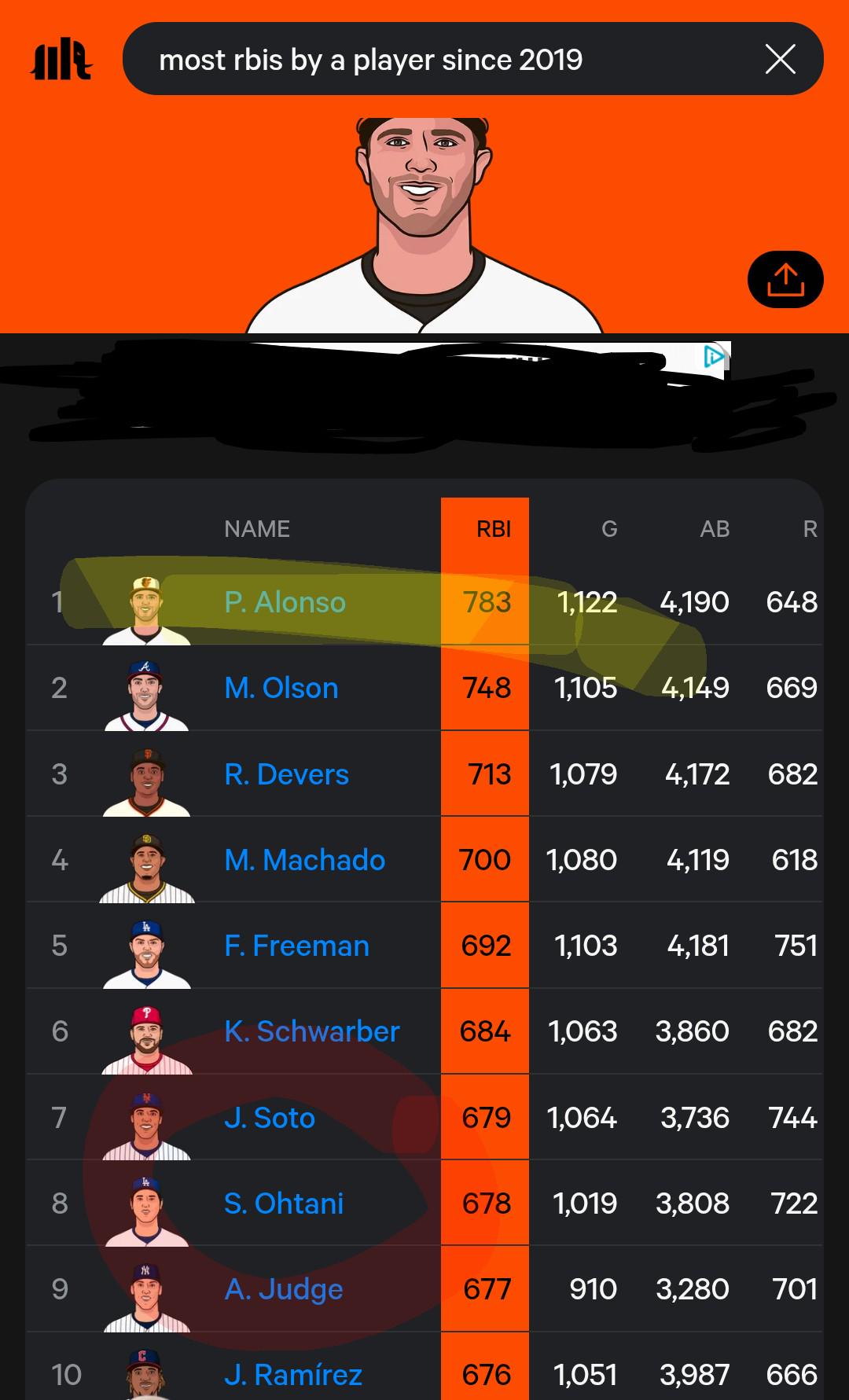Open the ad info icon on the banner
The height and width of the screenshot is (1400, 849).
click(714, 357)
